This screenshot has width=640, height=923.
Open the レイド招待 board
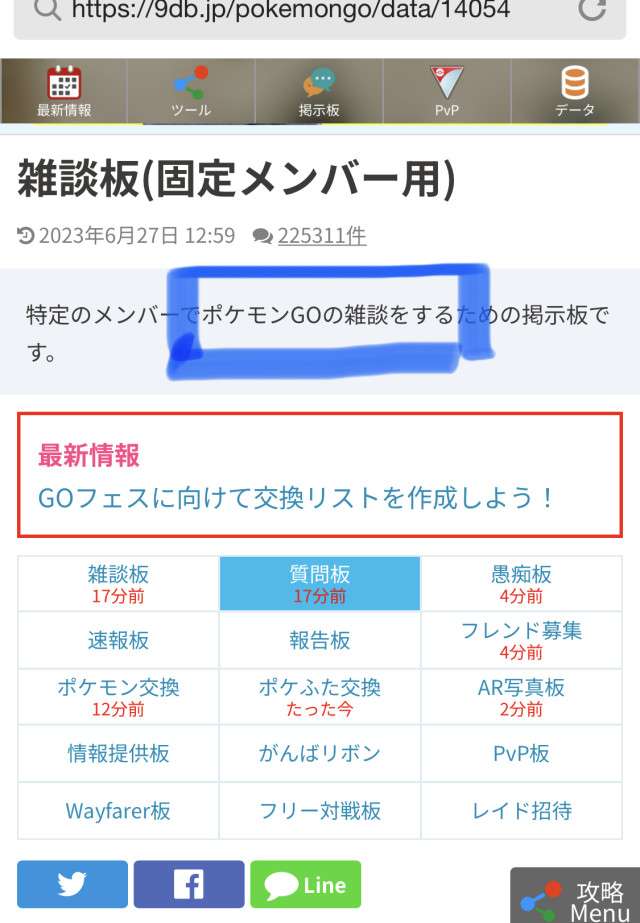click(521, 810)
